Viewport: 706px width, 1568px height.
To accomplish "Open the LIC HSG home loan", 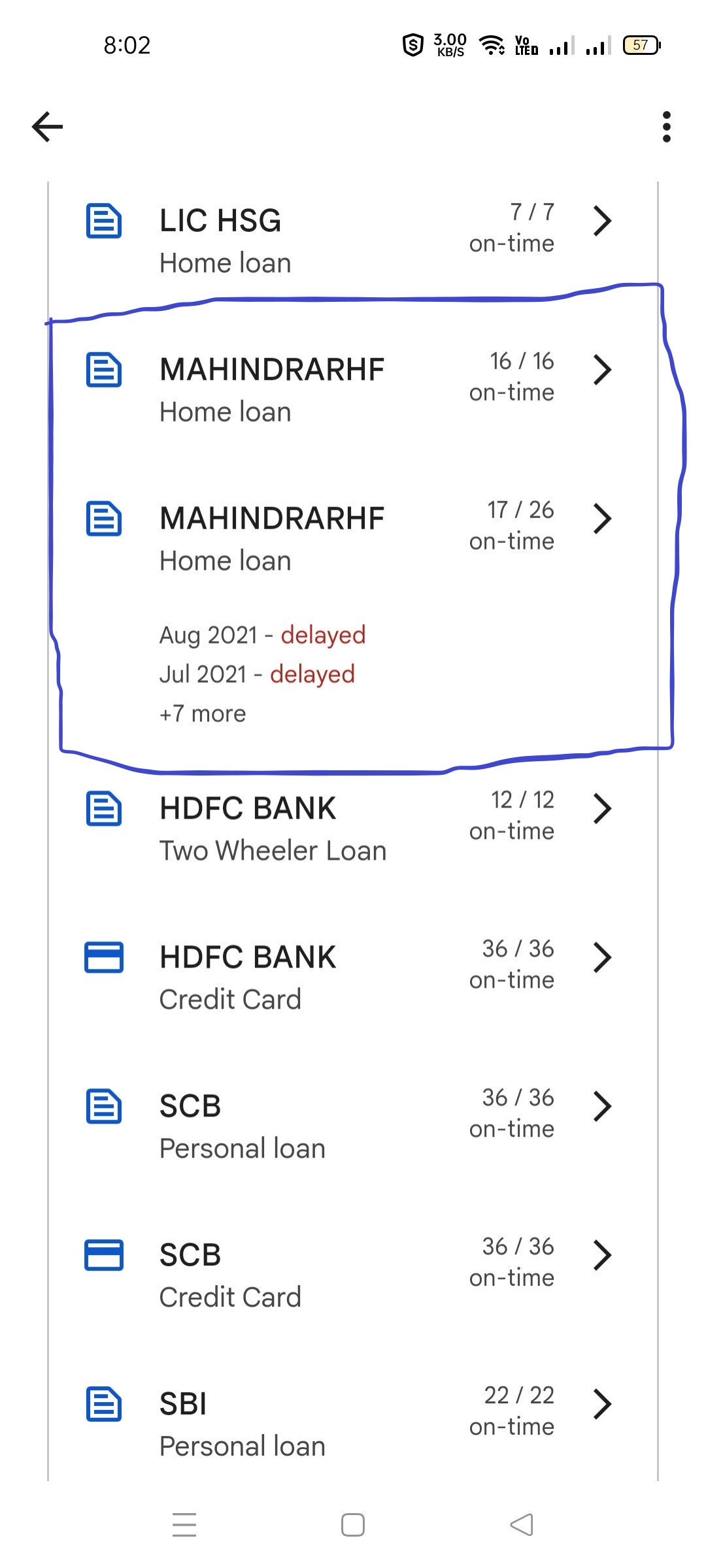I will coord(353,240).
